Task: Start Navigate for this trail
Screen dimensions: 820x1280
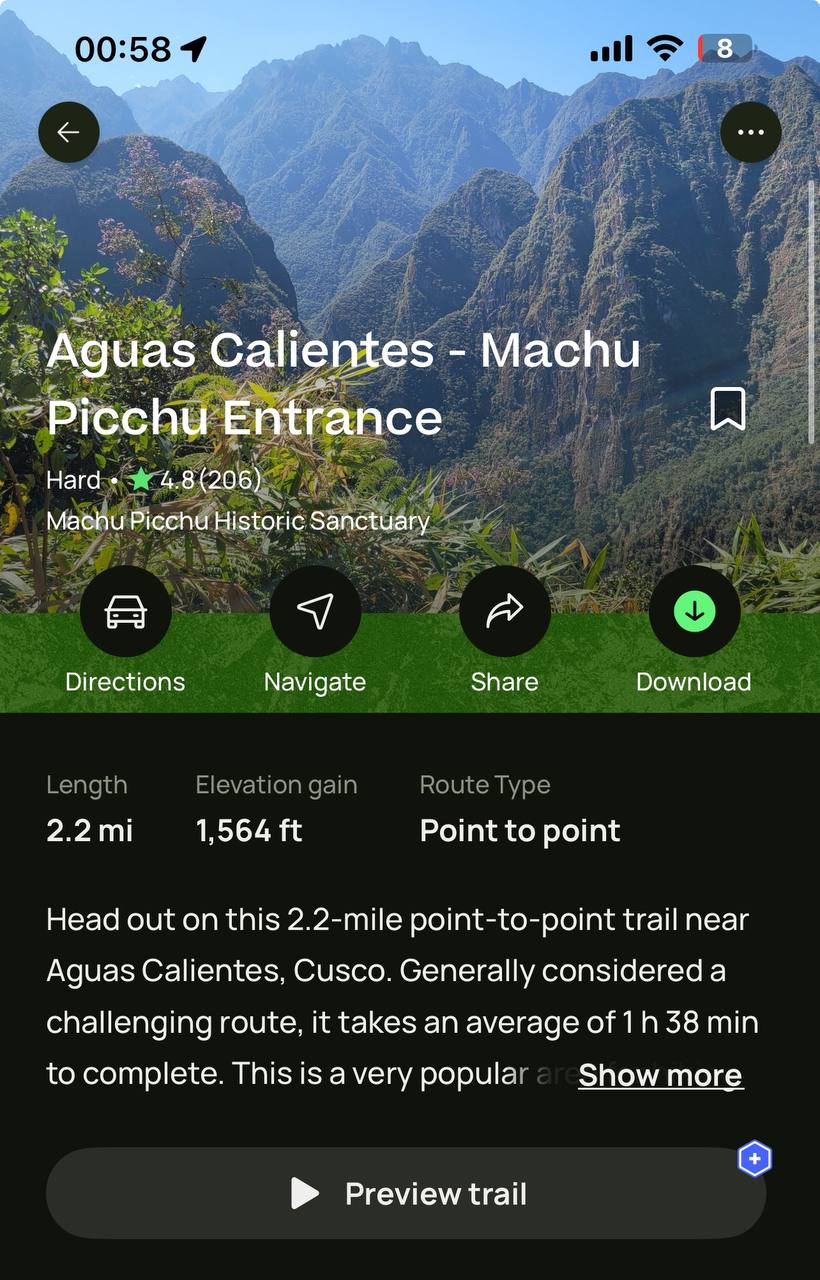Action: coord(315,611)
